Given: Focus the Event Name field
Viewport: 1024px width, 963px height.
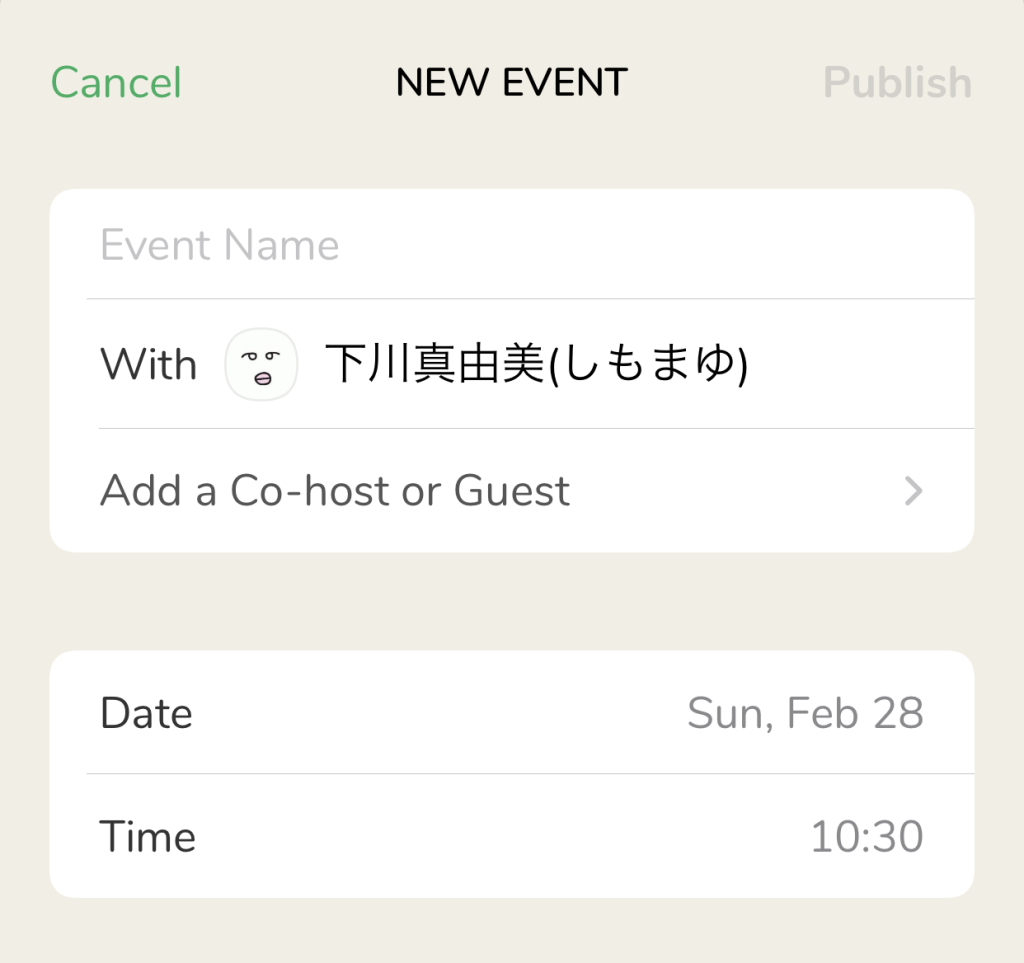Looking at the screenshot, I should pyautogui.click(x=510, y=245).
